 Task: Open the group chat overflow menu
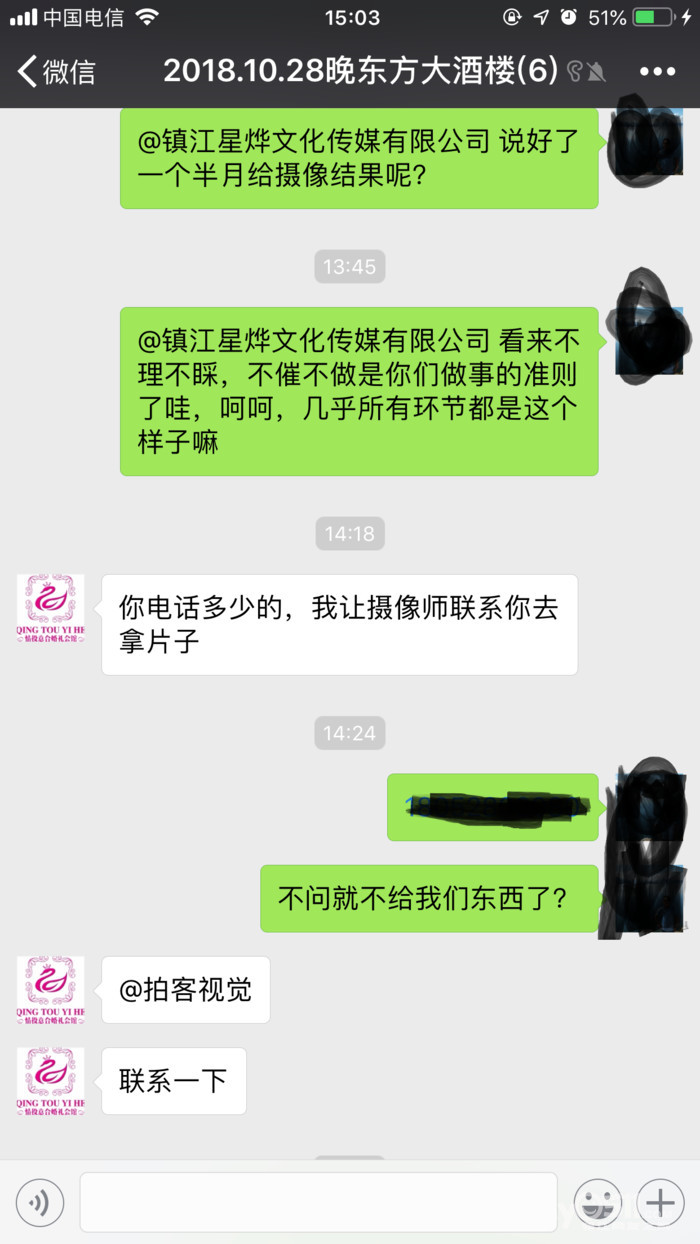pos(657,71)
